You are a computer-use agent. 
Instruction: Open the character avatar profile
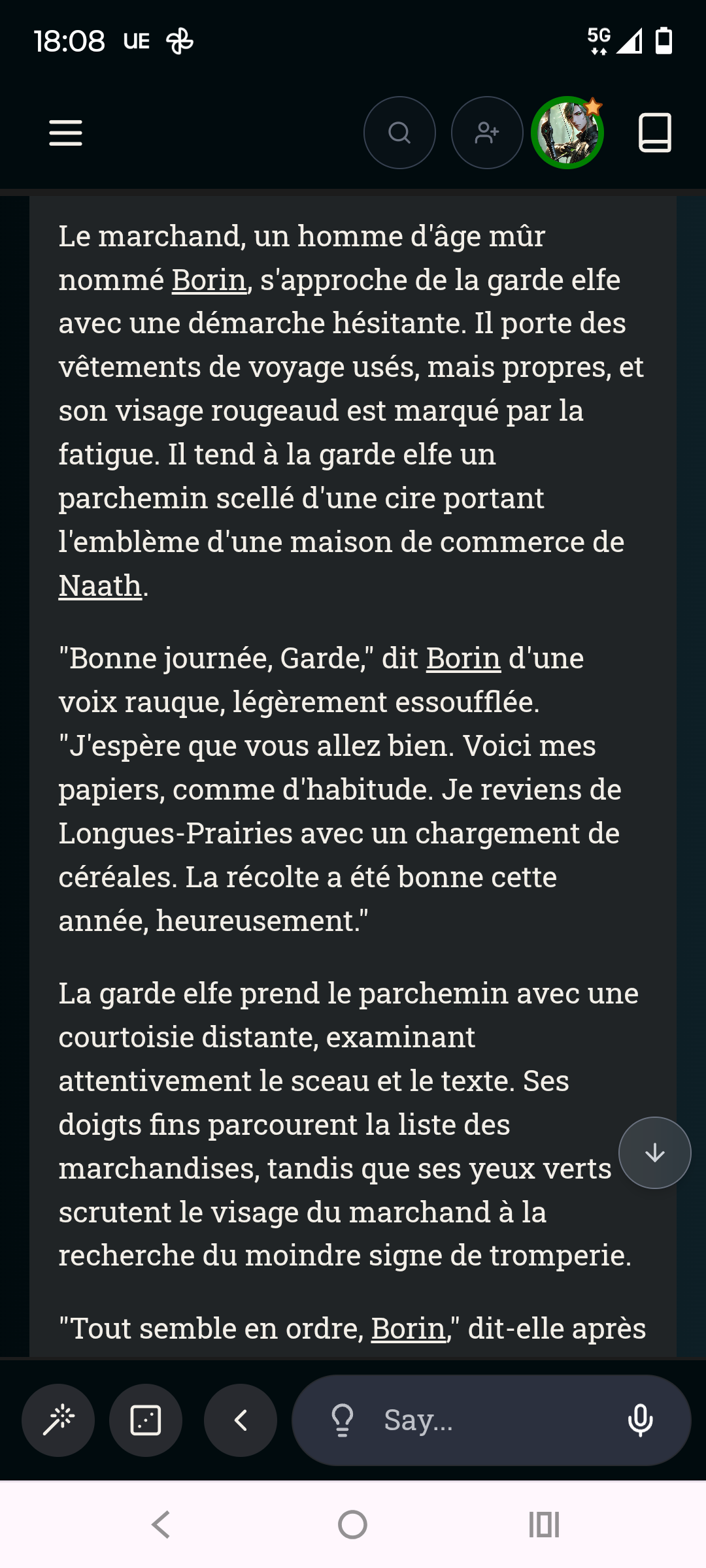567,133
